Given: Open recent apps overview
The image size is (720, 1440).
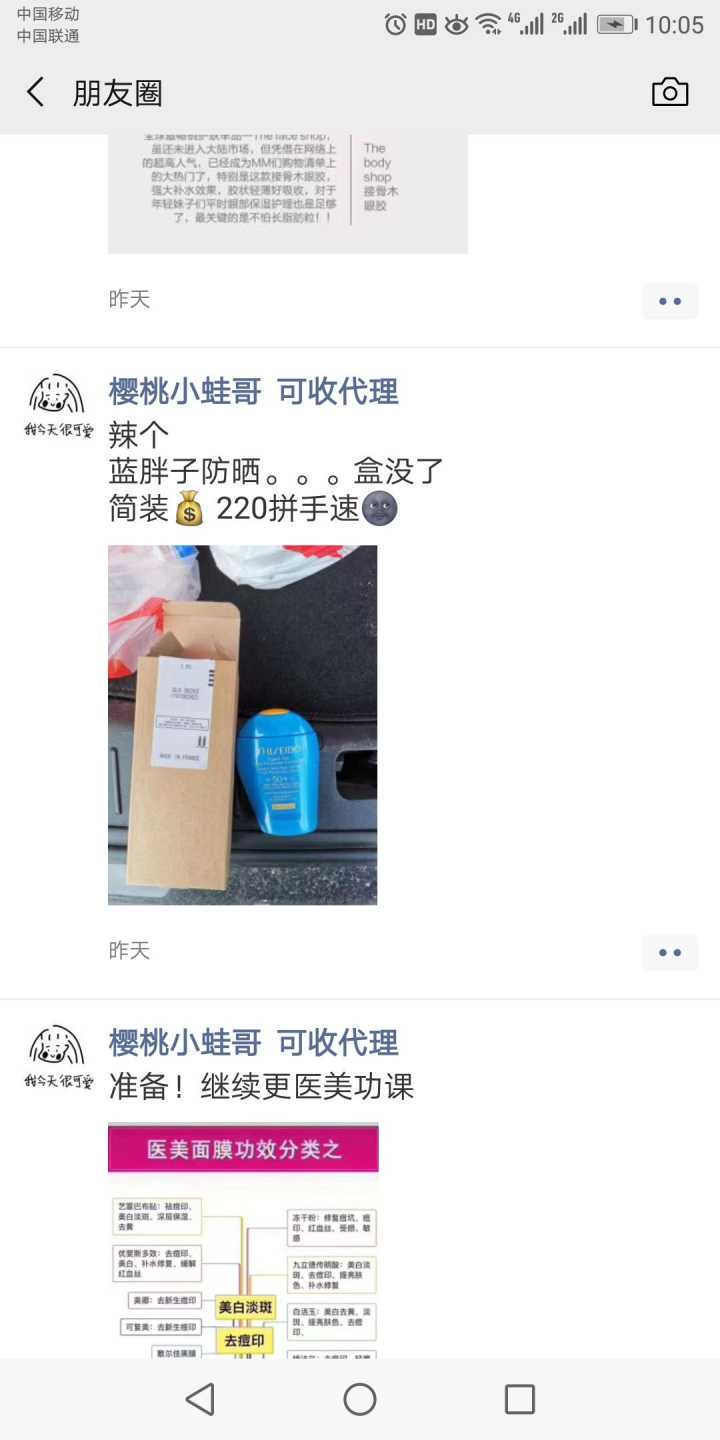Looking at the screenshot, I should (x=519, y=1399).
